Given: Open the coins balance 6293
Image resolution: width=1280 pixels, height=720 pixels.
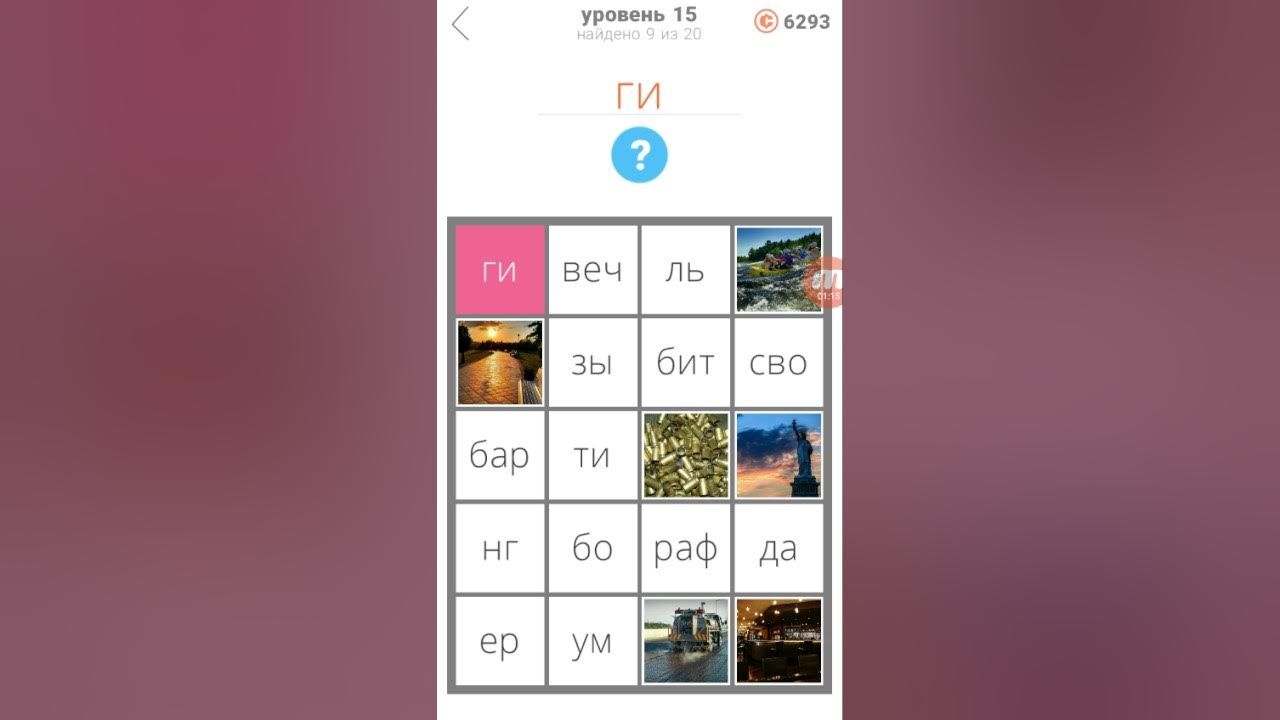Looking at the screenshot, I should 792,22.
